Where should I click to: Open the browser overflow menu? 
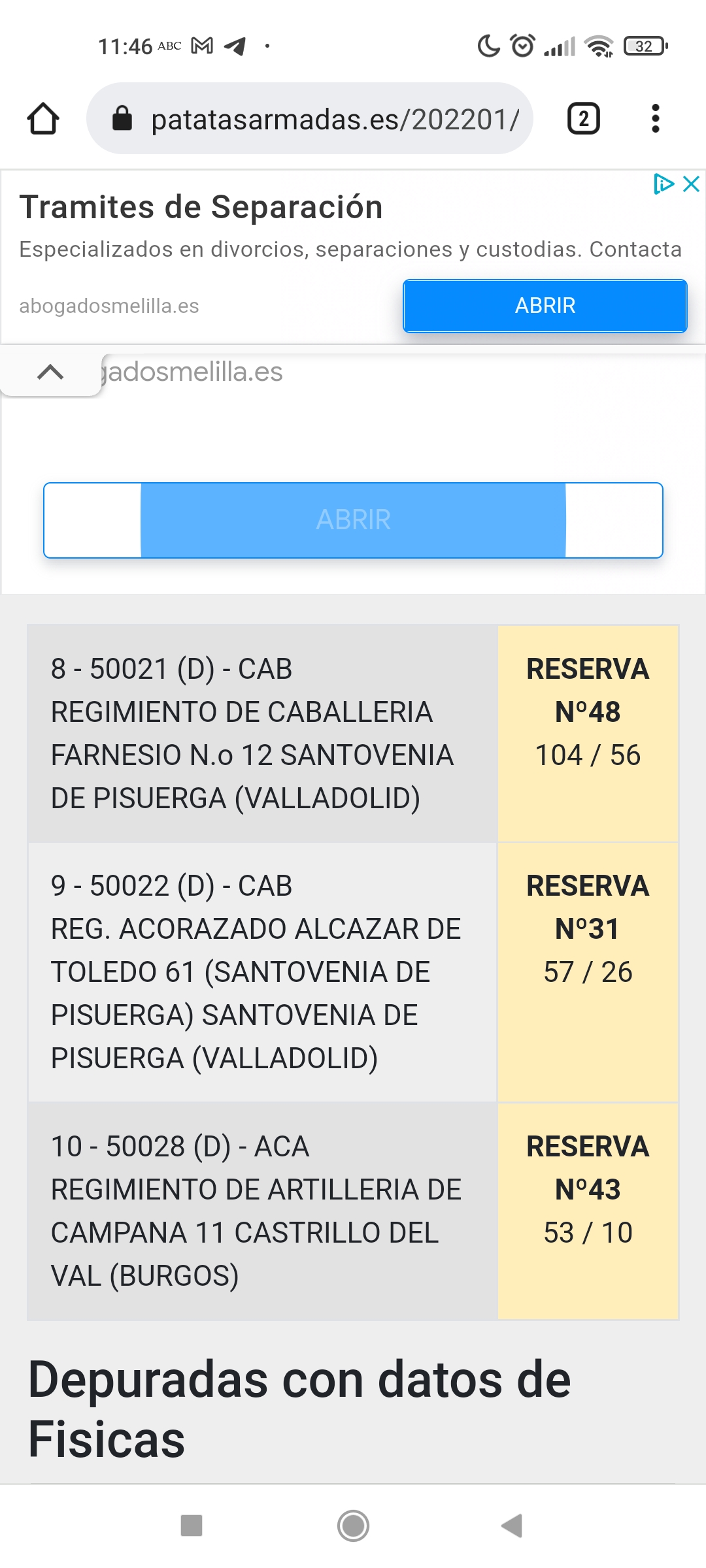655,119
